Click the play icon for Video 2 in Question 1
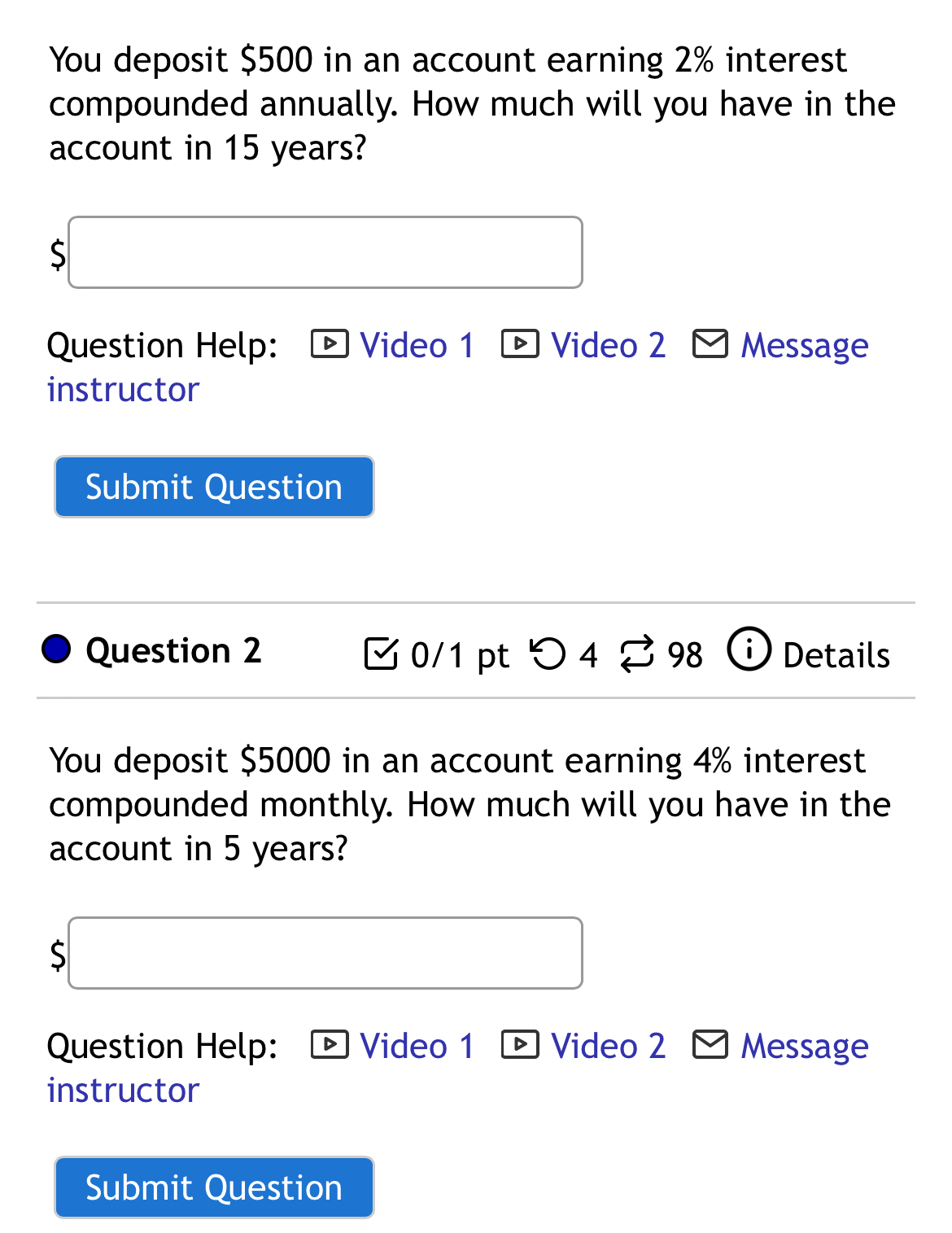Image resolution: width=952 pixels, height=1233 pixels. pos(519,343)
